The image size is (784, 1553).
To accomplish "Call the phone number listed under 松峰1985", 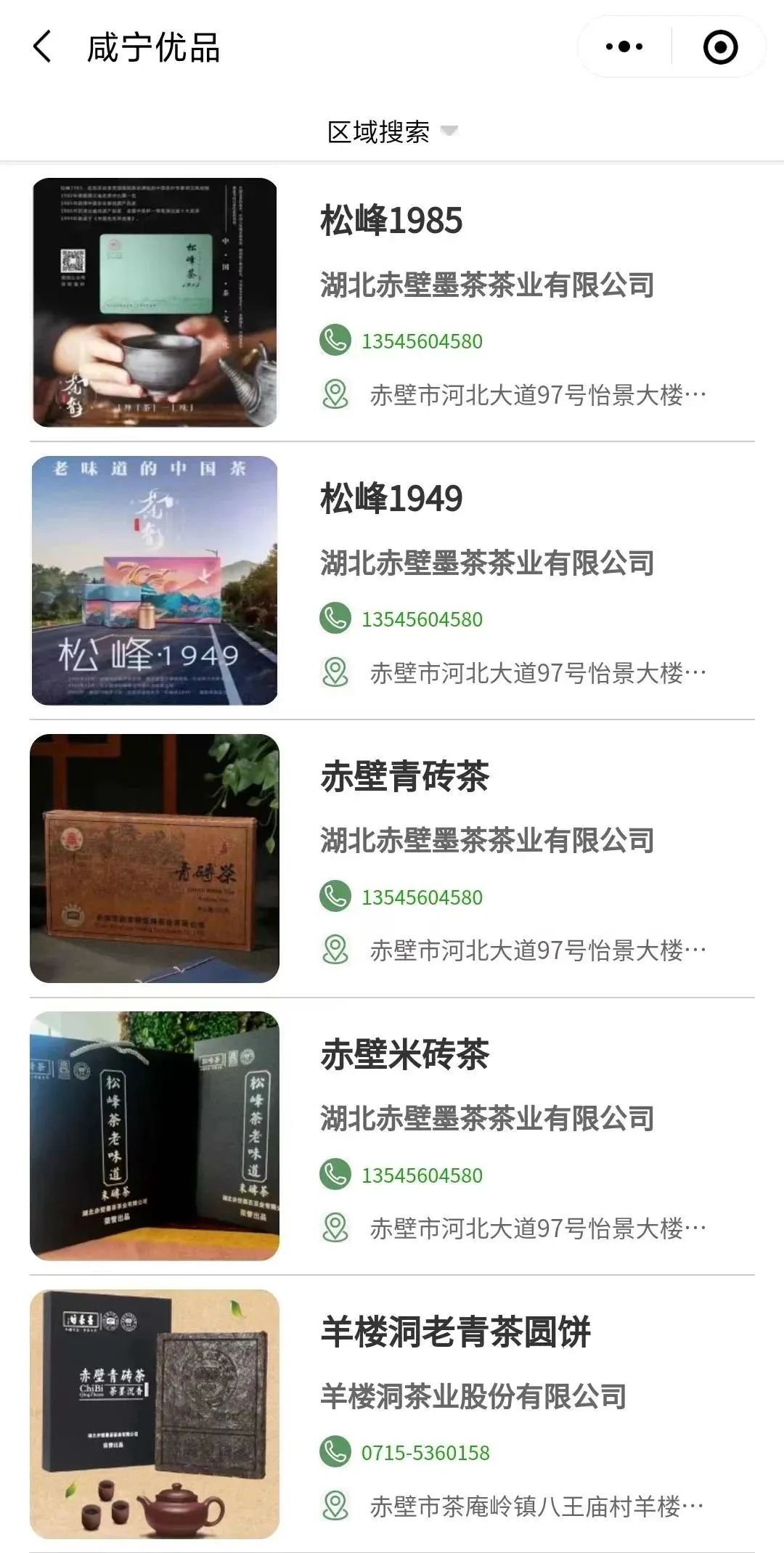I will (422, 341).
